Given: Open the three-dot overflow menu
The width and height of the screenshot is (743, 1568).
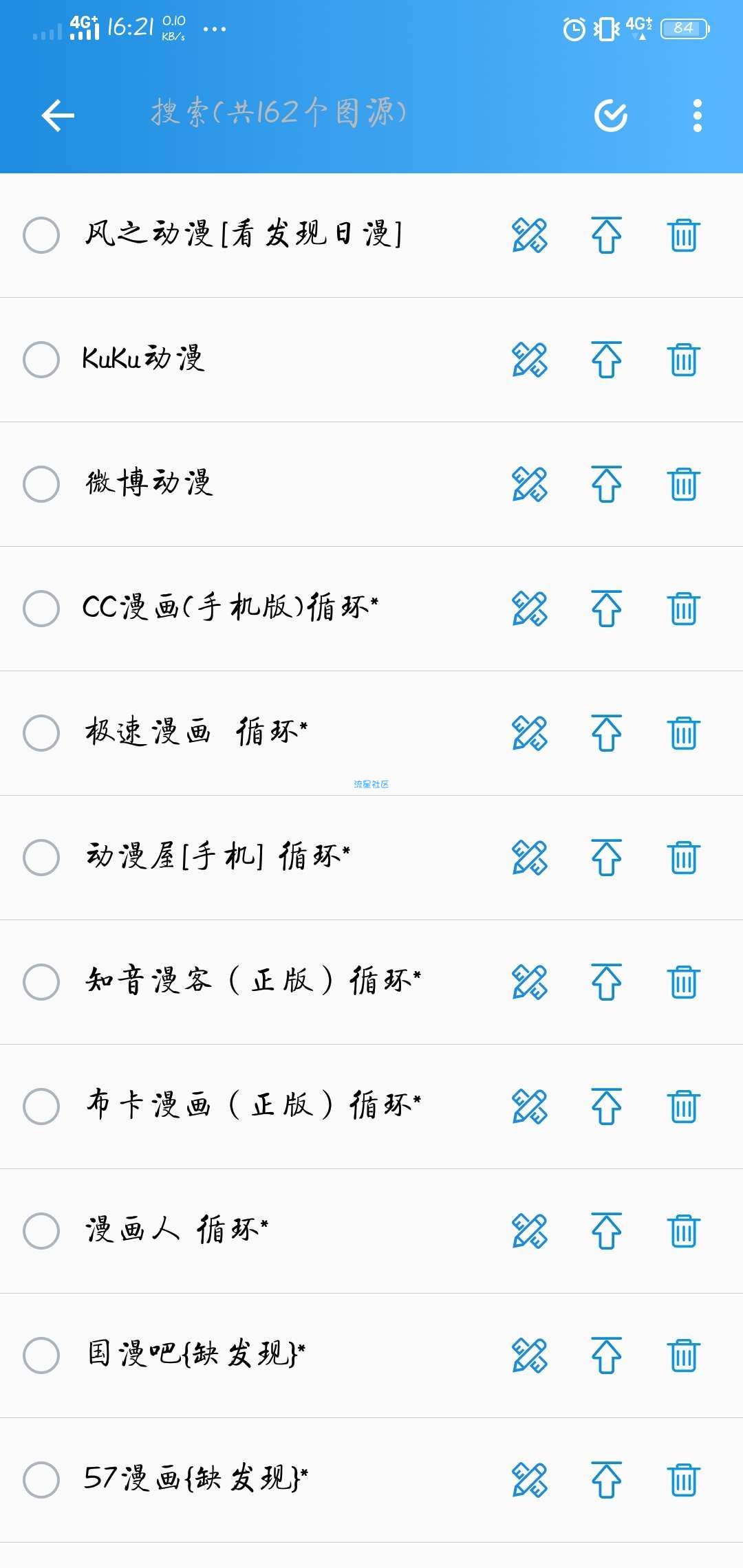Looking at the screenshot, I should tap(697, 115).
